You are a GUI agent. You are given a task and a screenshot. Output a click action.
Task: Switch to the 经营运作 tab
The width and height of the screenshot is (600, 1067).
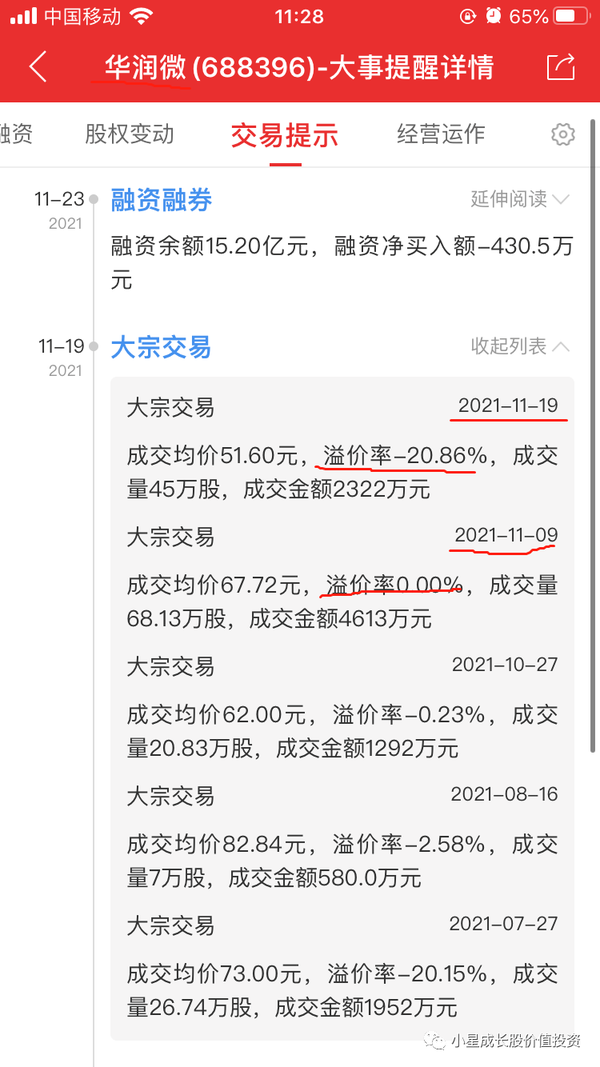(441, 134)
